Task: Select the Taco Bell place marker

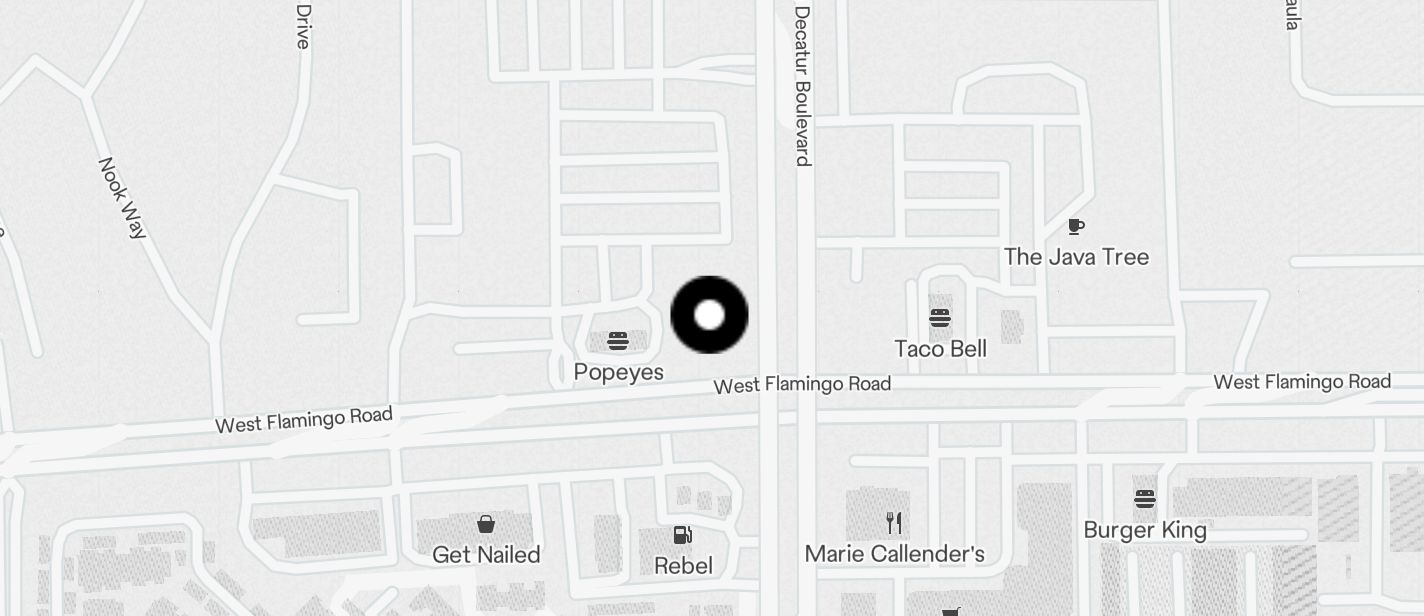Action: pyautogui.click(x=939, y=319)
